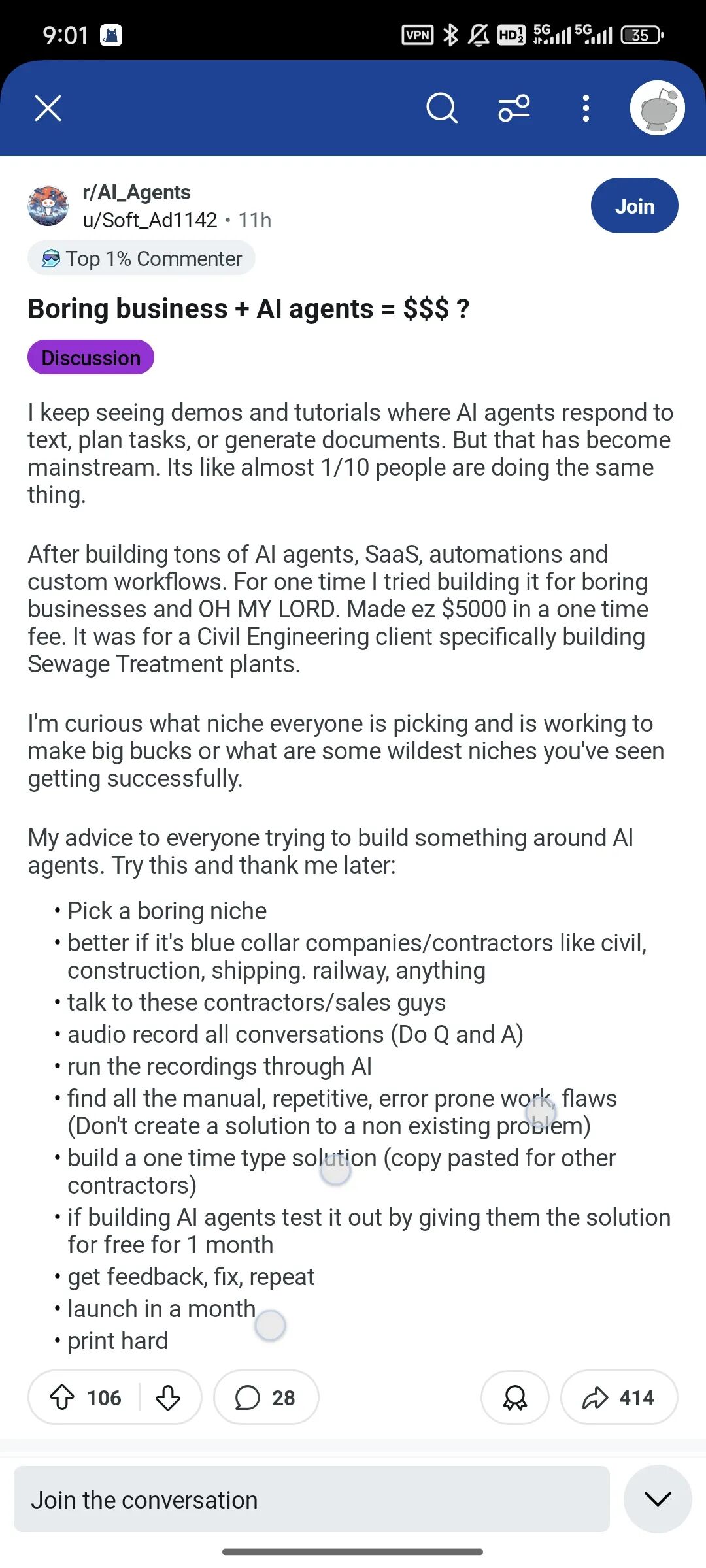This screenshot has width=706, height=1568.
Task: Give an award to this post
Action: pos(515,1397)
